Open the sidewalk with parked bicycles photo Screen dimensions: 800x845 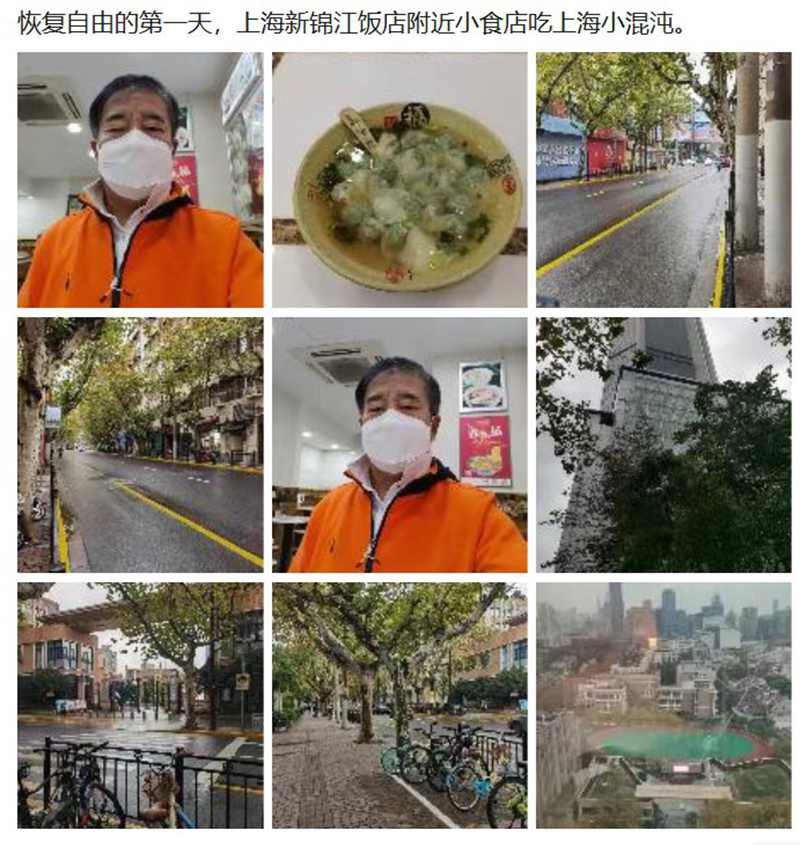pos(400,705)
